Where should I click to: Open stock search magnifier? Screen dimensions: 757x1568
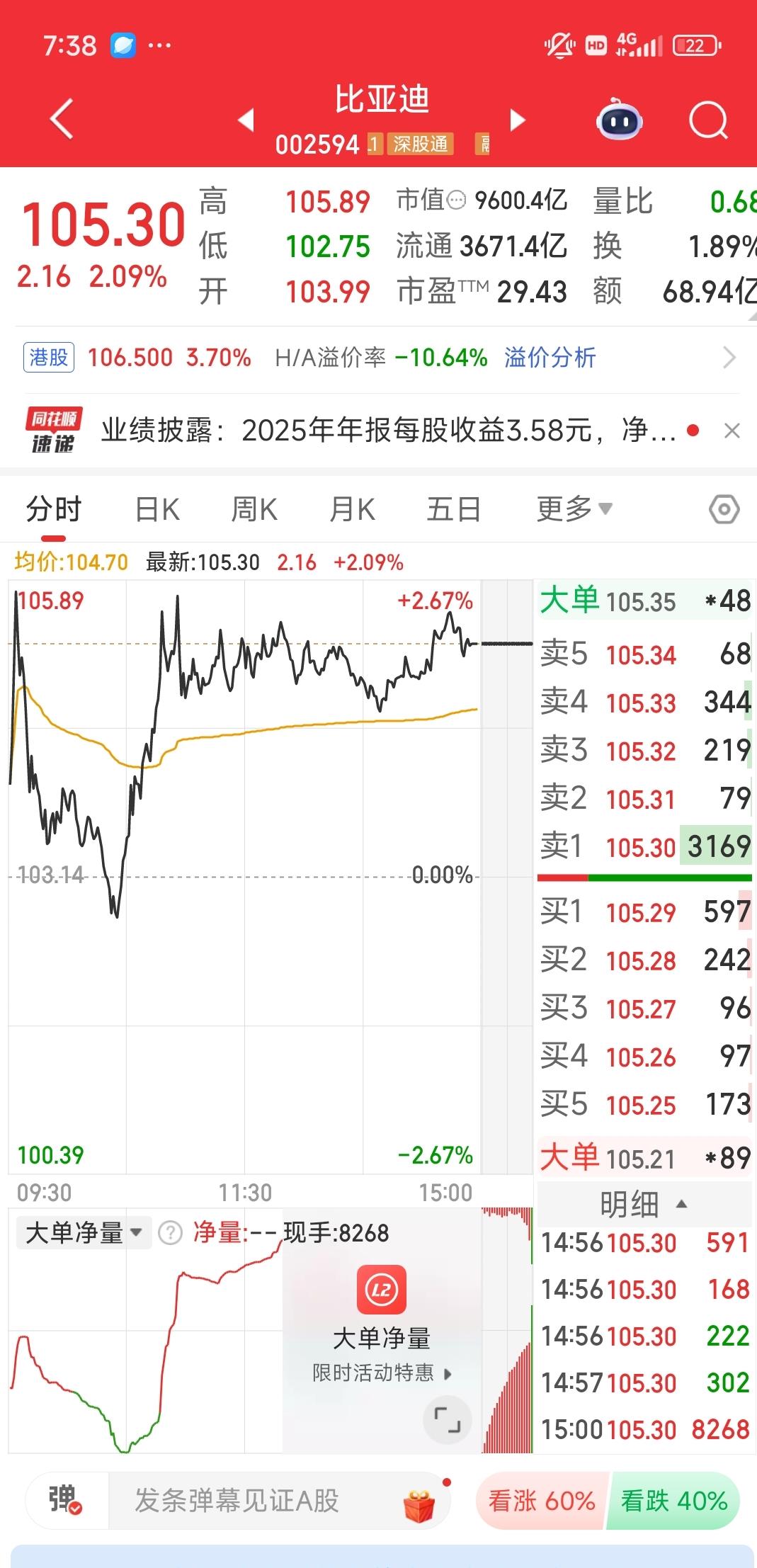pos(708,120)
